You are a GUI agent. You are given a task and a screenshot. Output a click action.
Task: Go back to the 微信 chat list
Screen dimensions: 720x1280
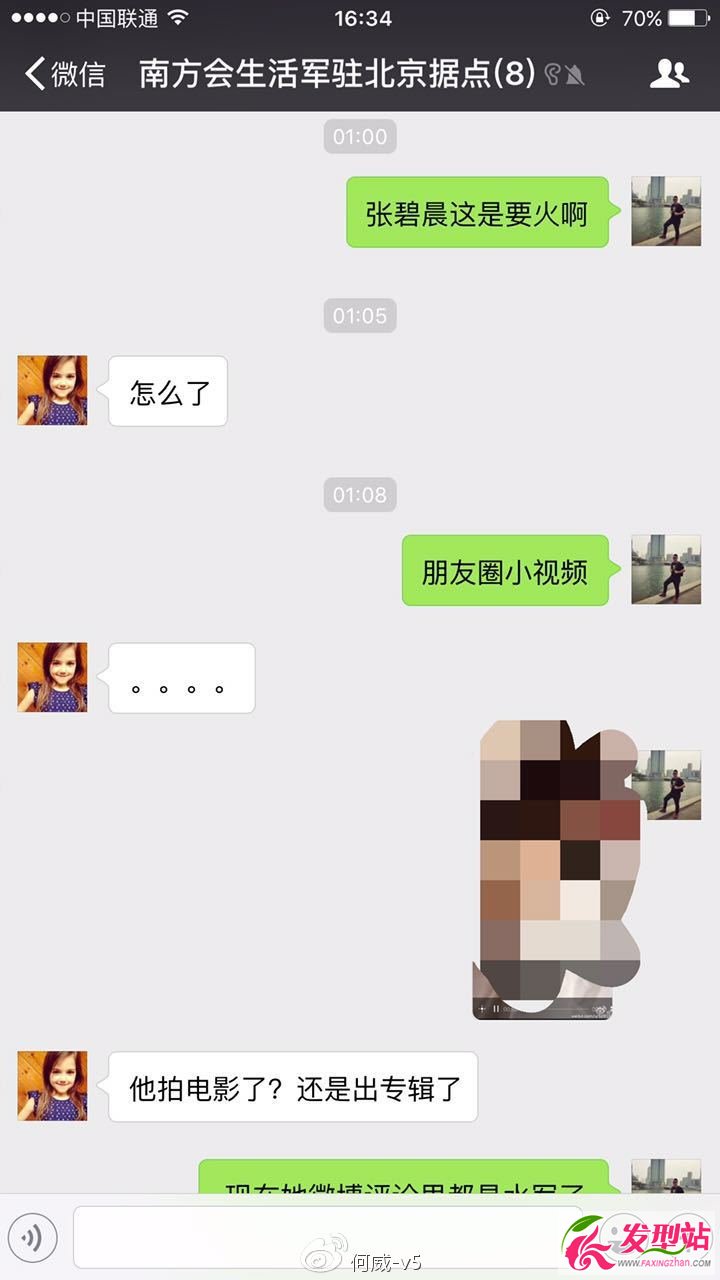64,74
